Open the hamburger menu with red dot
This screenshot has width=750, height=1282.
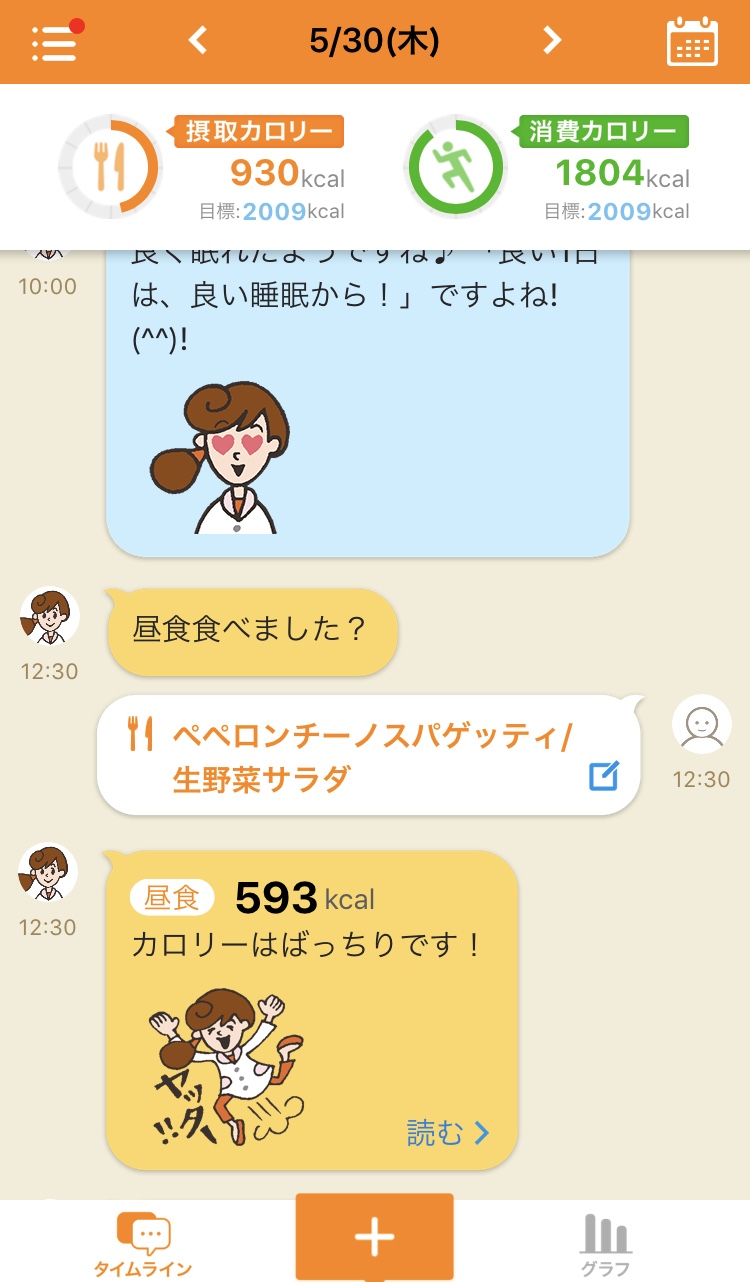(56, 42)
